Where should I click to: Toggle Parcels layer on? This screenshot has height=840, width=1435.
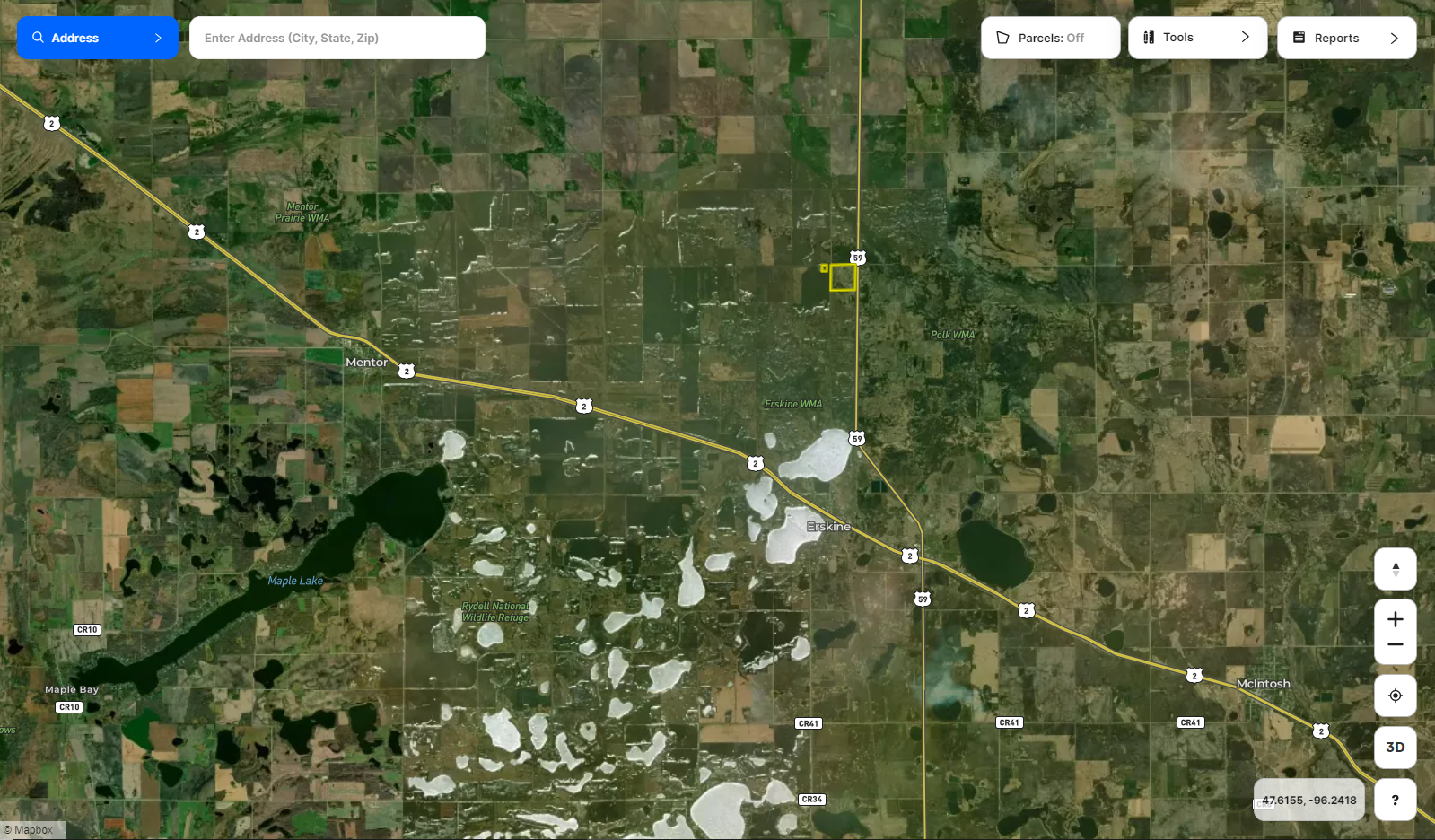point(1050,38)
